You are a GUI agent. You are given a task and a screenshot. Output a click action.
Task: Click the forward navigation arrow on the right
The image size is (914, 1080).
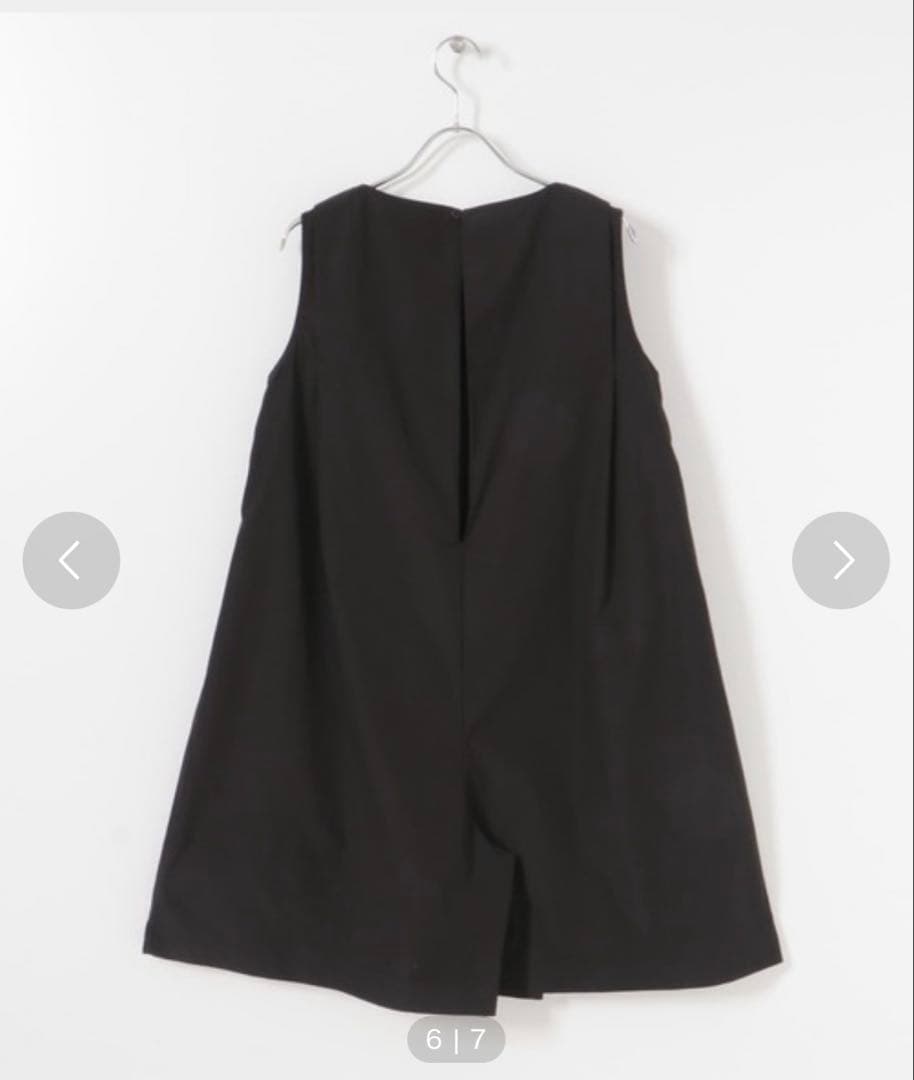coord(842,561)
